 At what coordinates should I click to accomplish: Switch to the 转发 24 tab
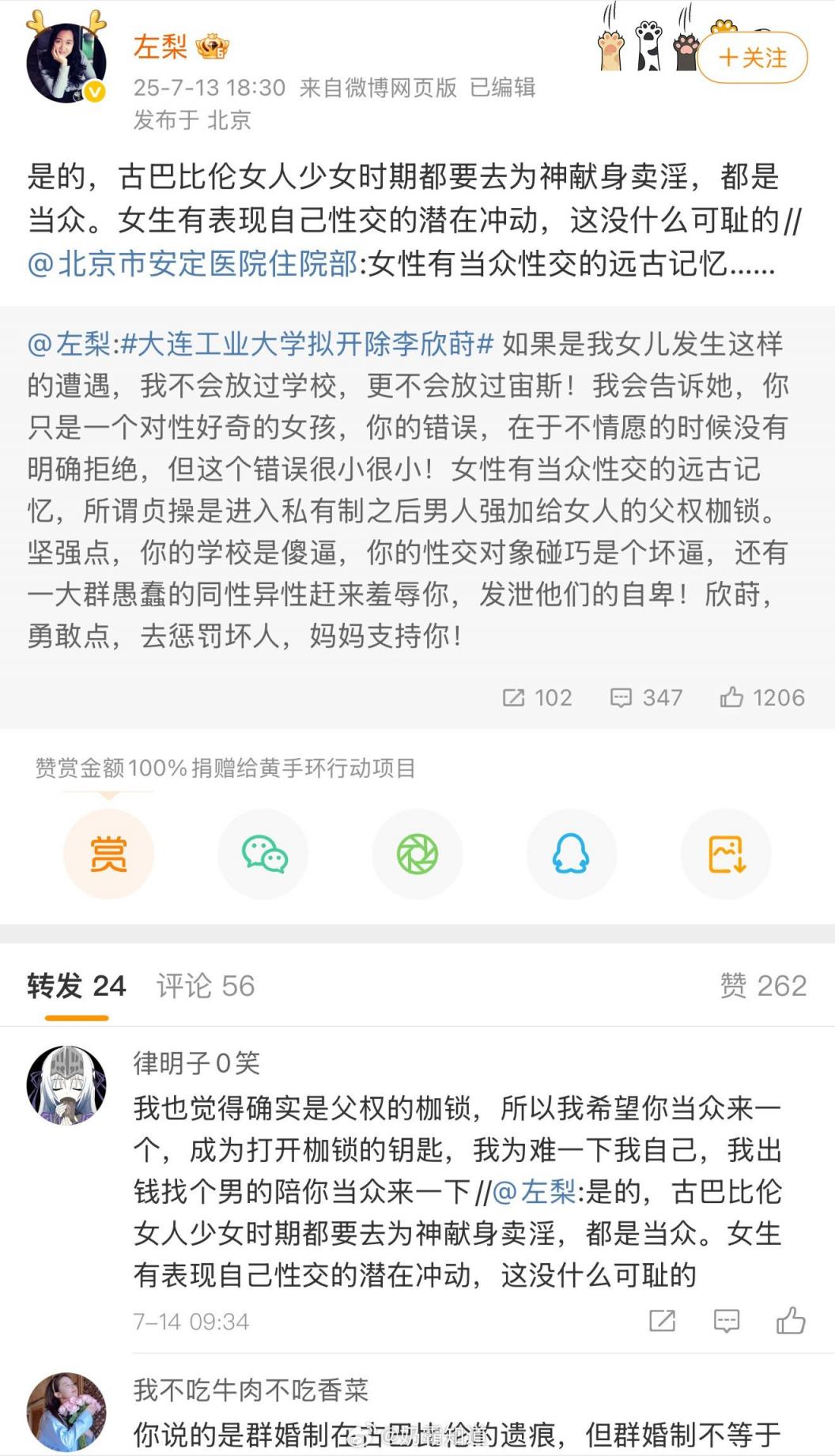pos(77,986)
